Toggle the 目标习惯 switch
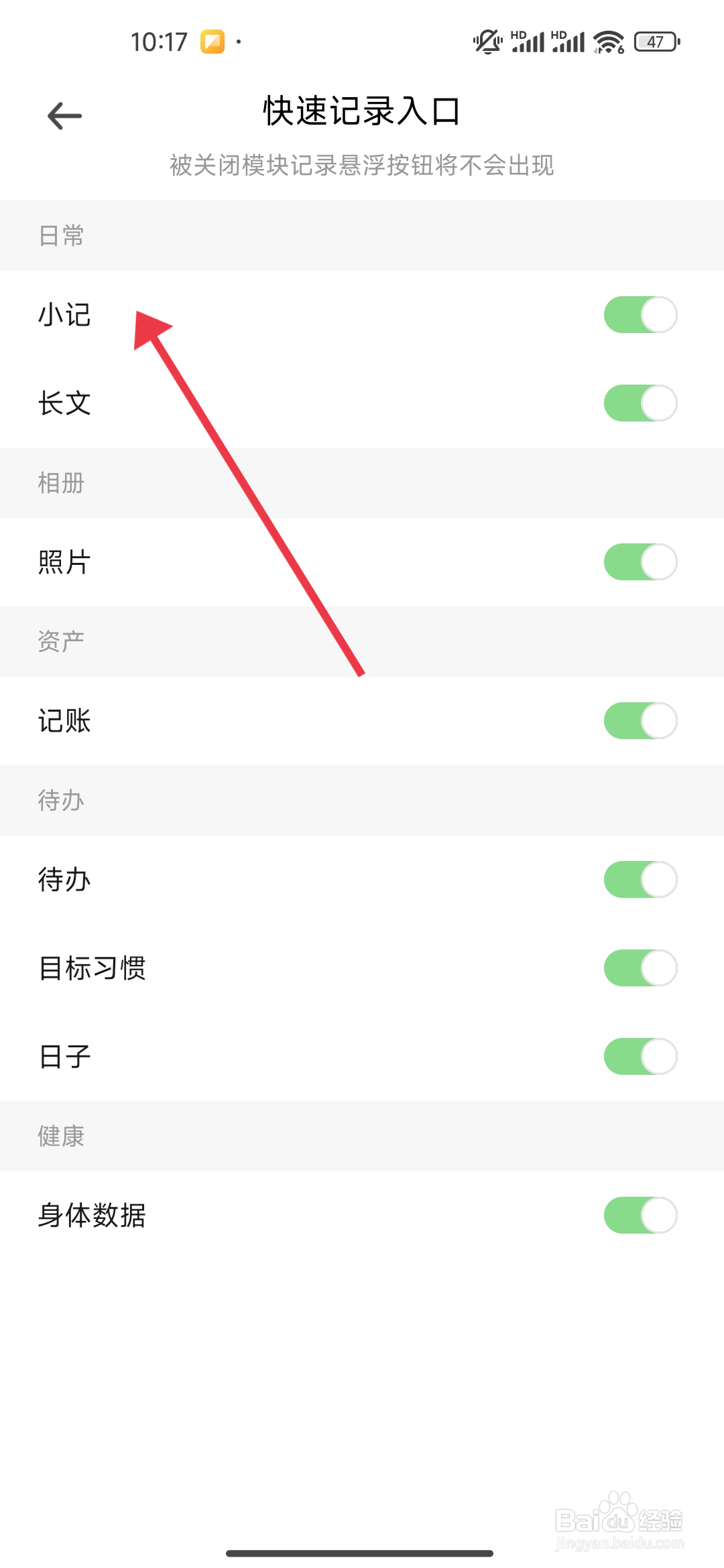The width and height of the screenshot is (724, 1568). (640, 967)
